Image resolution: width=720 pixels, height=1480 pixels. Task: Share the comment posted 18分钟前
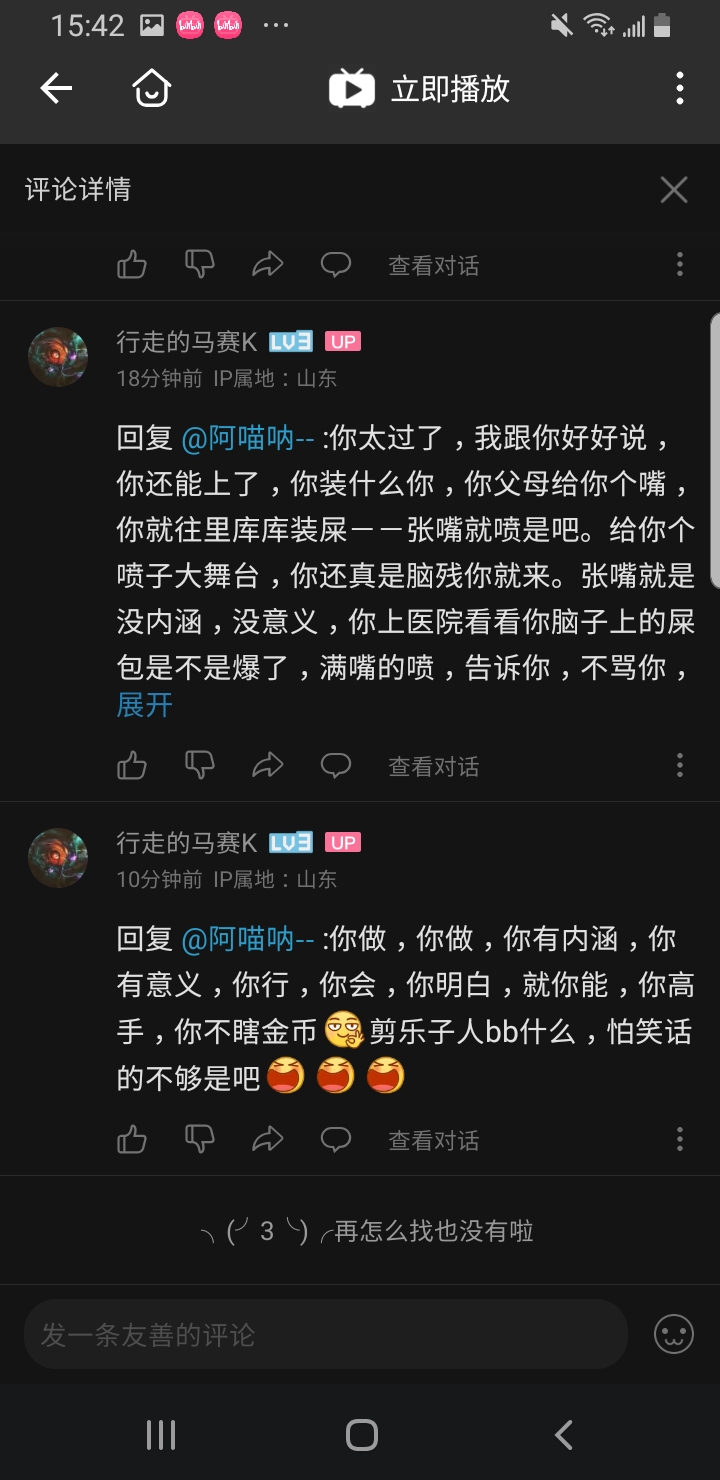pos(268,766)
